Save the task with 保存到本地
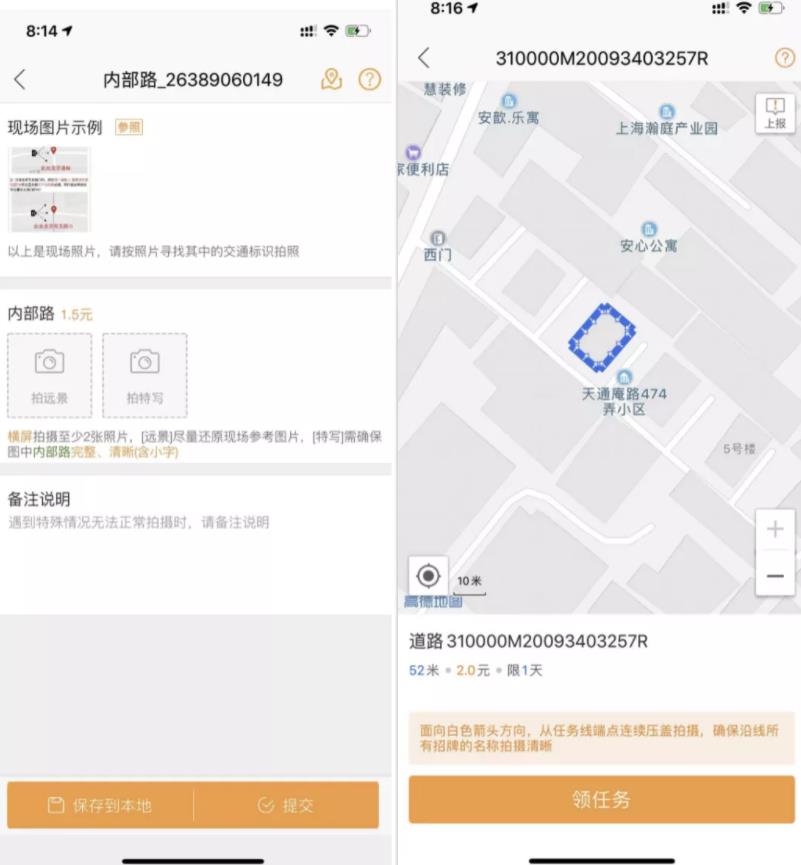The height and width of the screenshot is (865, 801). (x=100, y=805)
